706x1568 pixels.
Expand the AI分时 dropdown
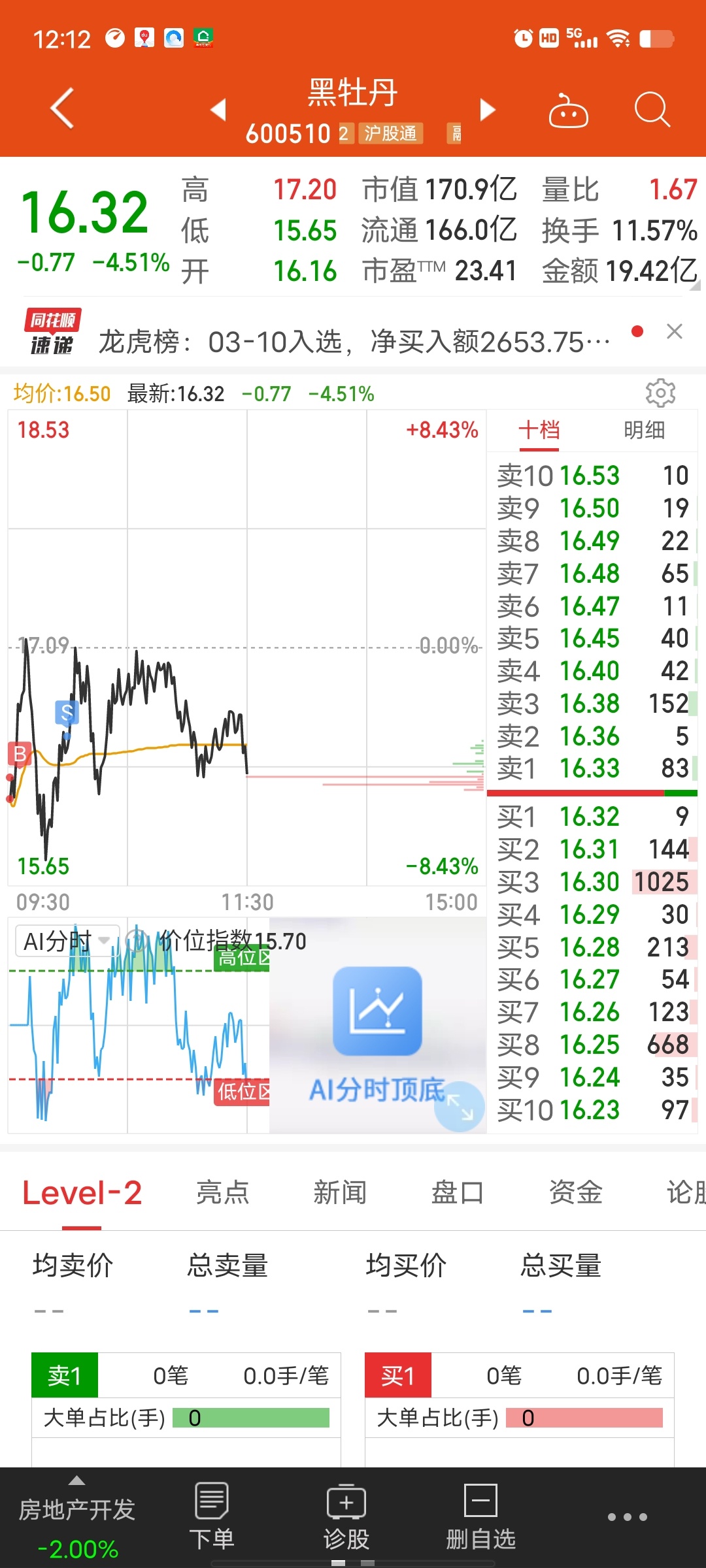coord(67,941)
